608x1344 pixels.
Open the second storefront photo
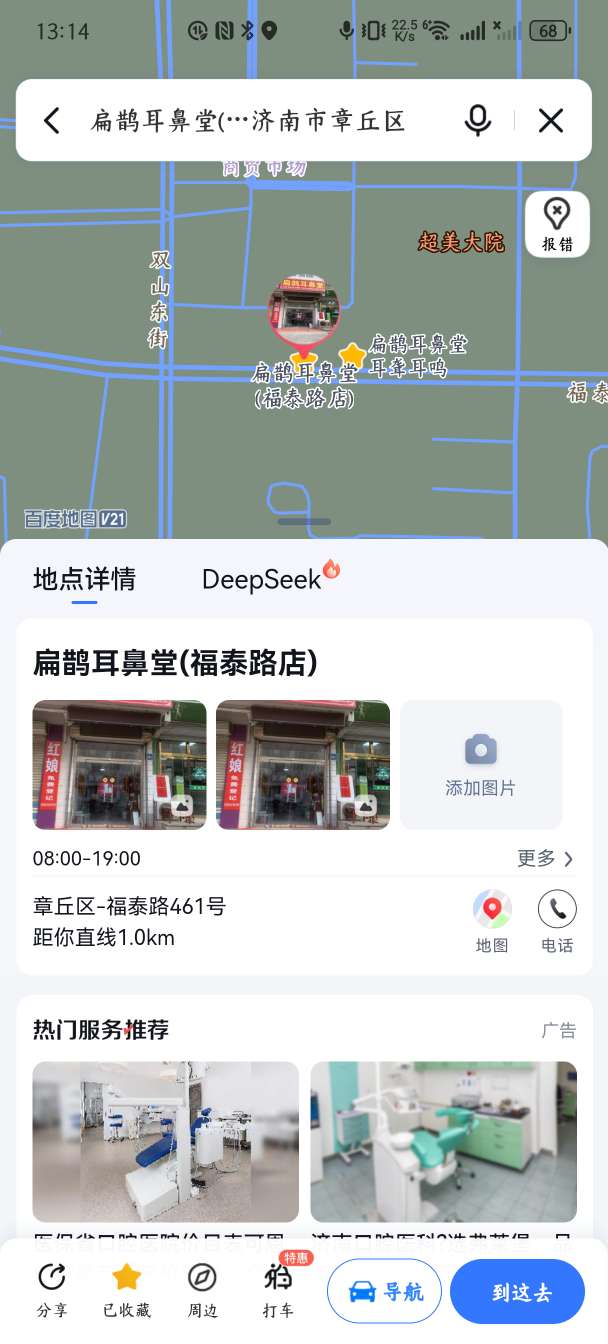303,764
